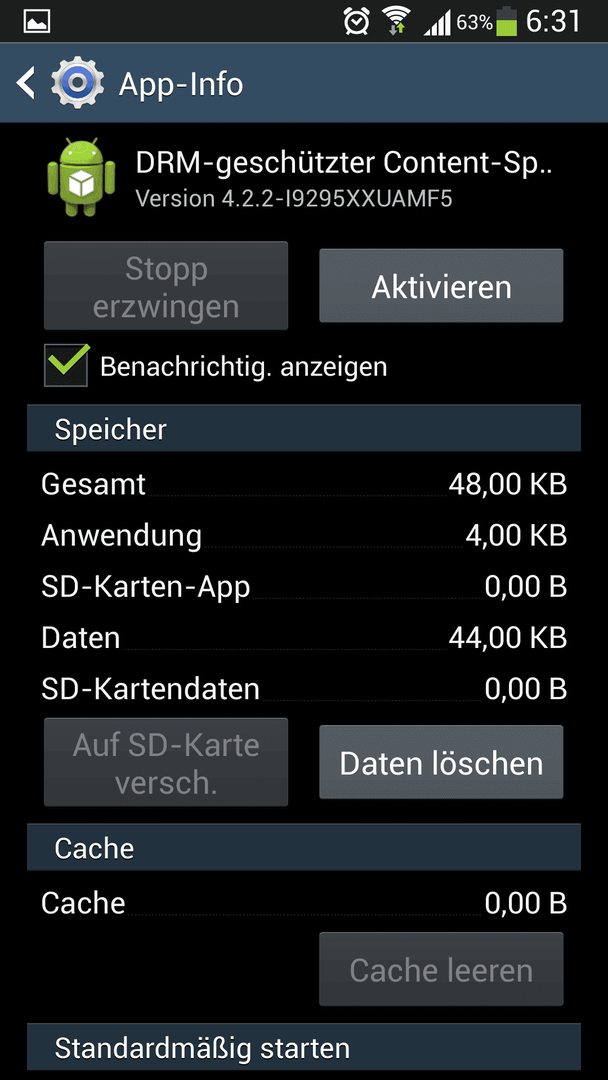Tap Auf SD-Karte versch. button
Viewport: 608px width, 1080px height.
click(x=166, y=762)
